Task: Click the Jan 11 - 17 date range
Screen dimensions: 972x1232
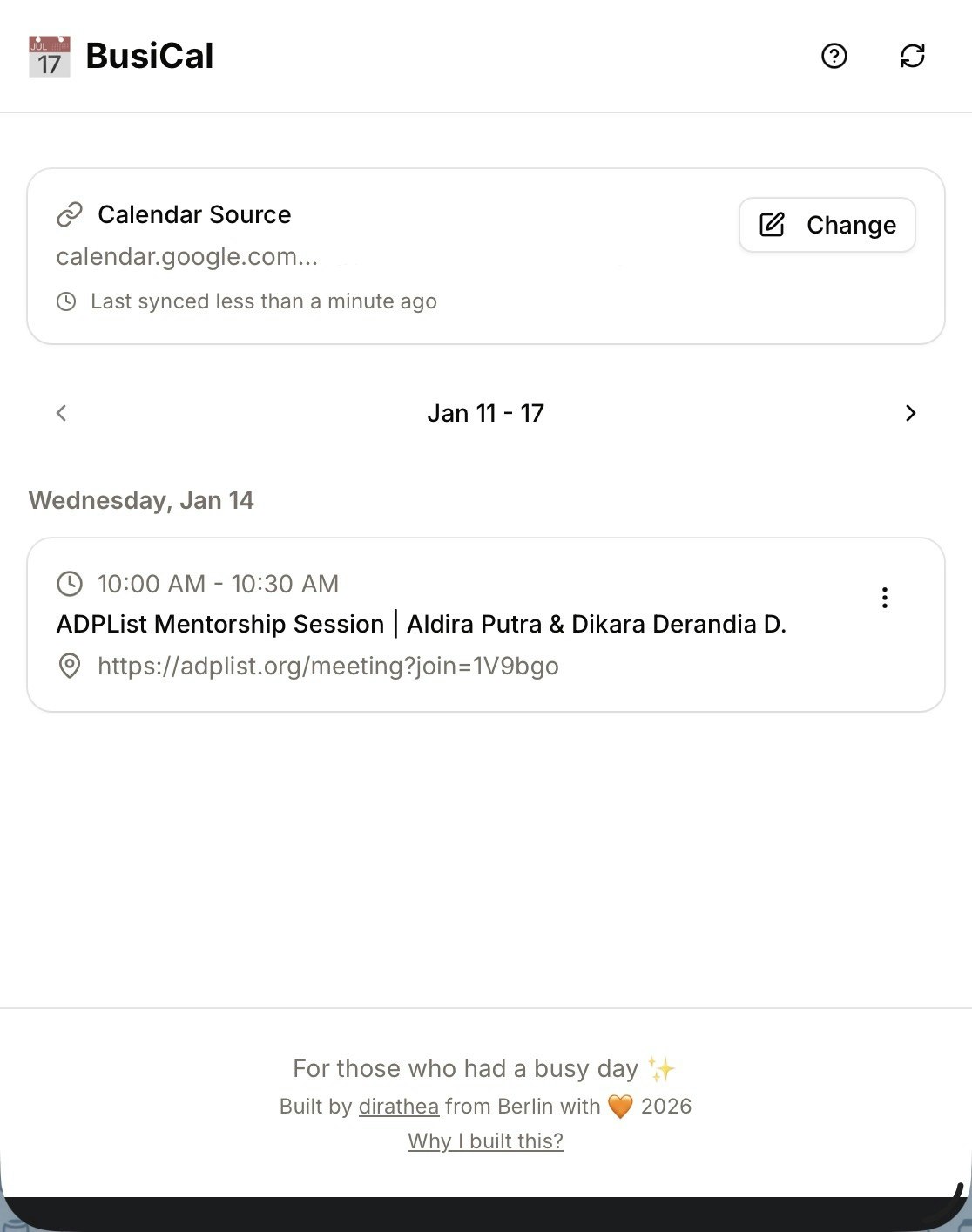Action: tap(485, 413)
